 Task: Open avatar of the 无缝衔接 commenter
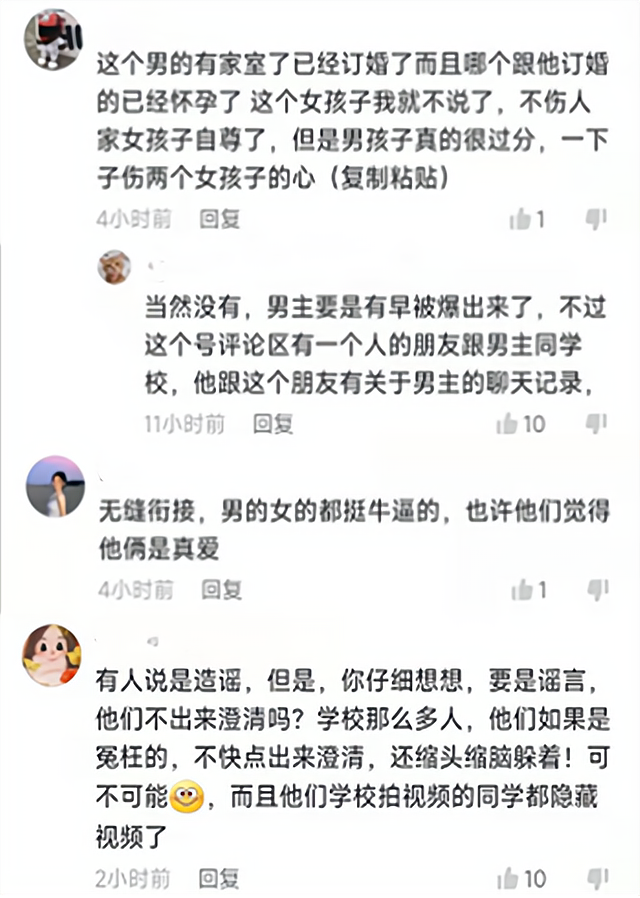click(x=53, y=487)
